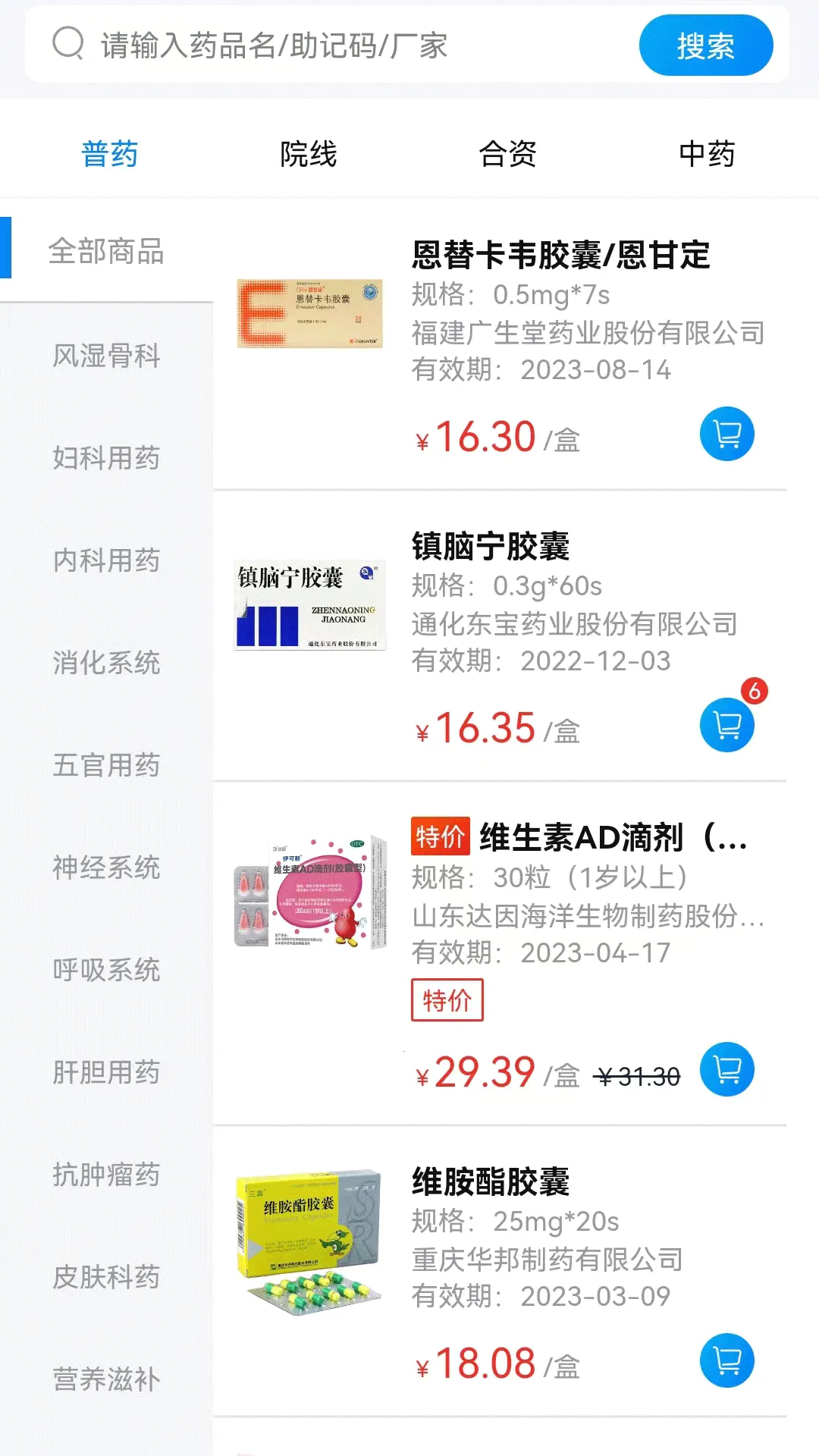Open the 中药 tab
Image resolution: width=819 pixels, height=1456 pixels.
708,155
